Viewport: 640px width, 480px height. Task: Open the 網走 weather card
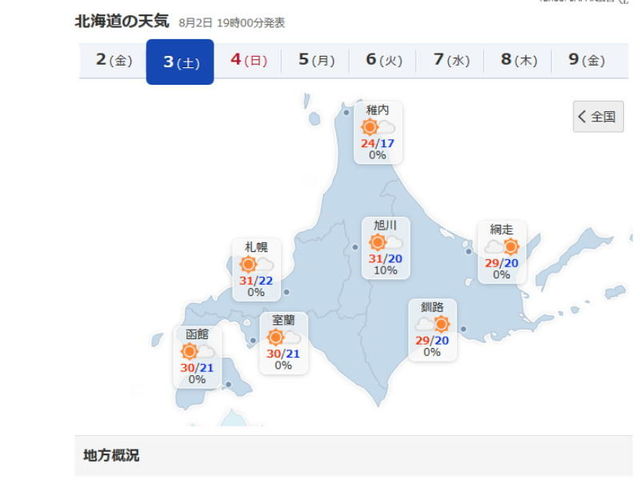(501, 250)
